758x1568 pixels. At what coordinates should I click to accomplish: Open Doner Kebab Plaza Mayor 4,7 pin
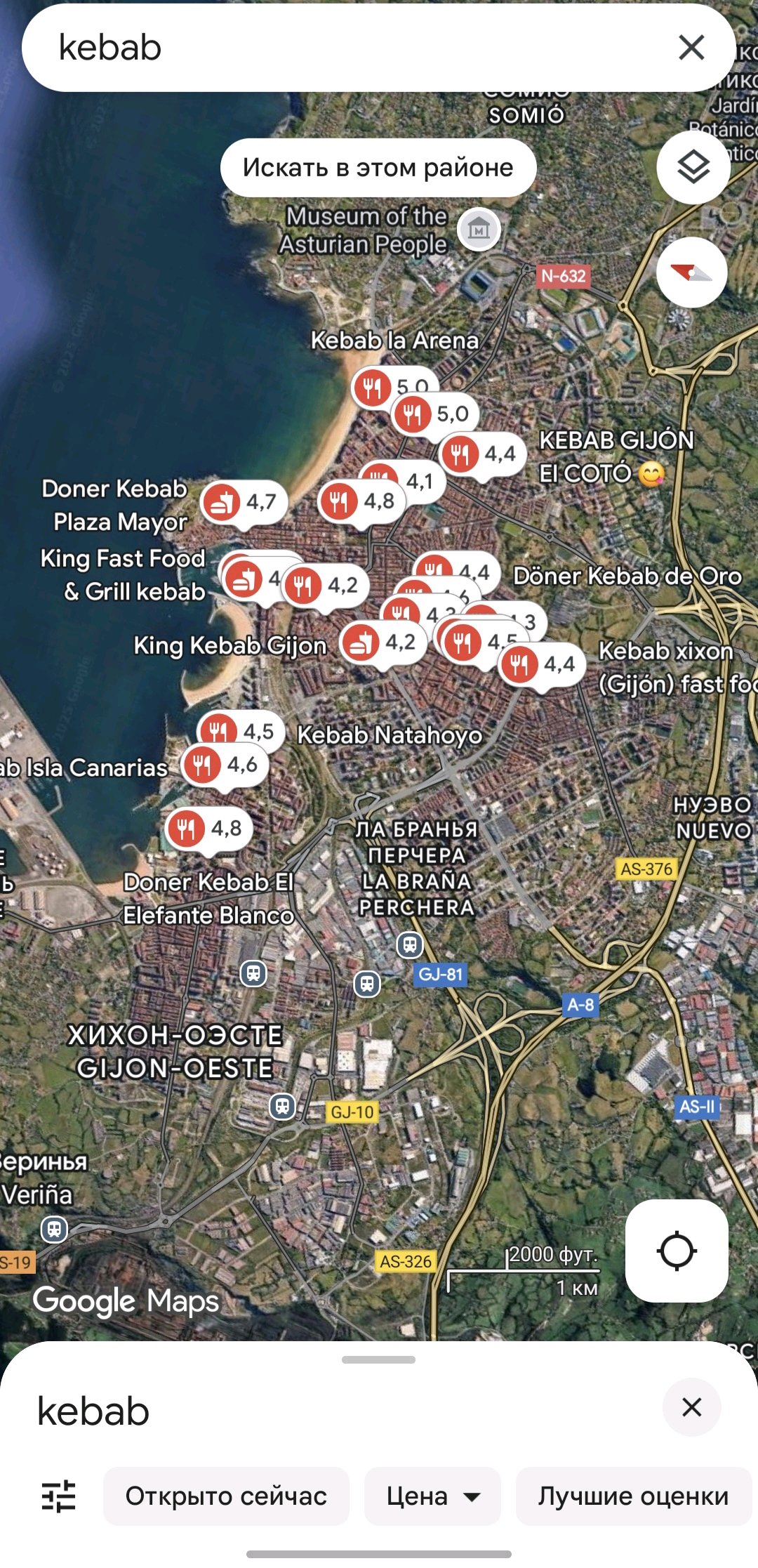pyautogui.click(x=244, y=503)
